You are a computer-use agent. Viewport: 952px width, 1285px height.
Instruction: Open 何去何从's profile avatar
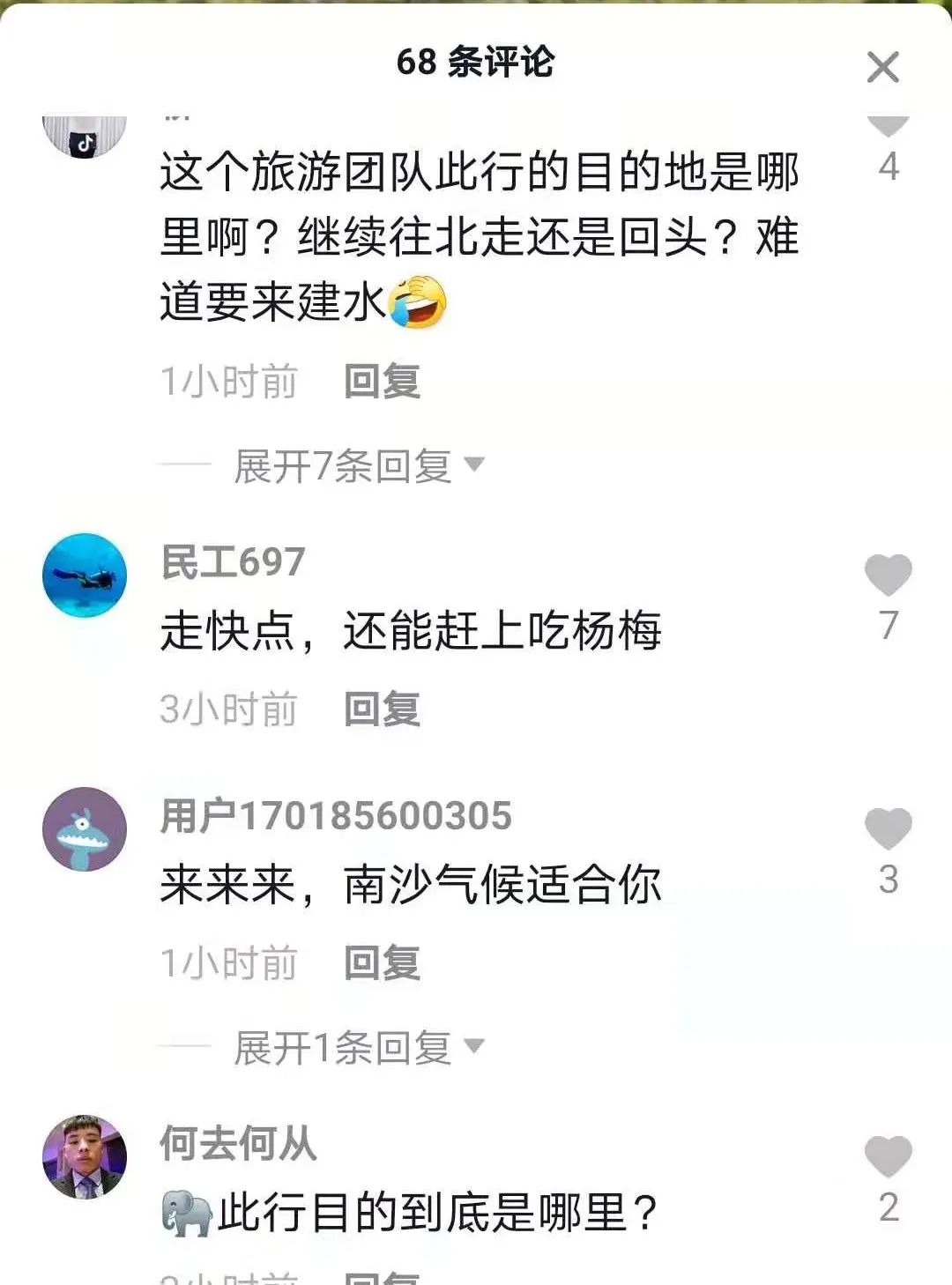pos(85,1156)
